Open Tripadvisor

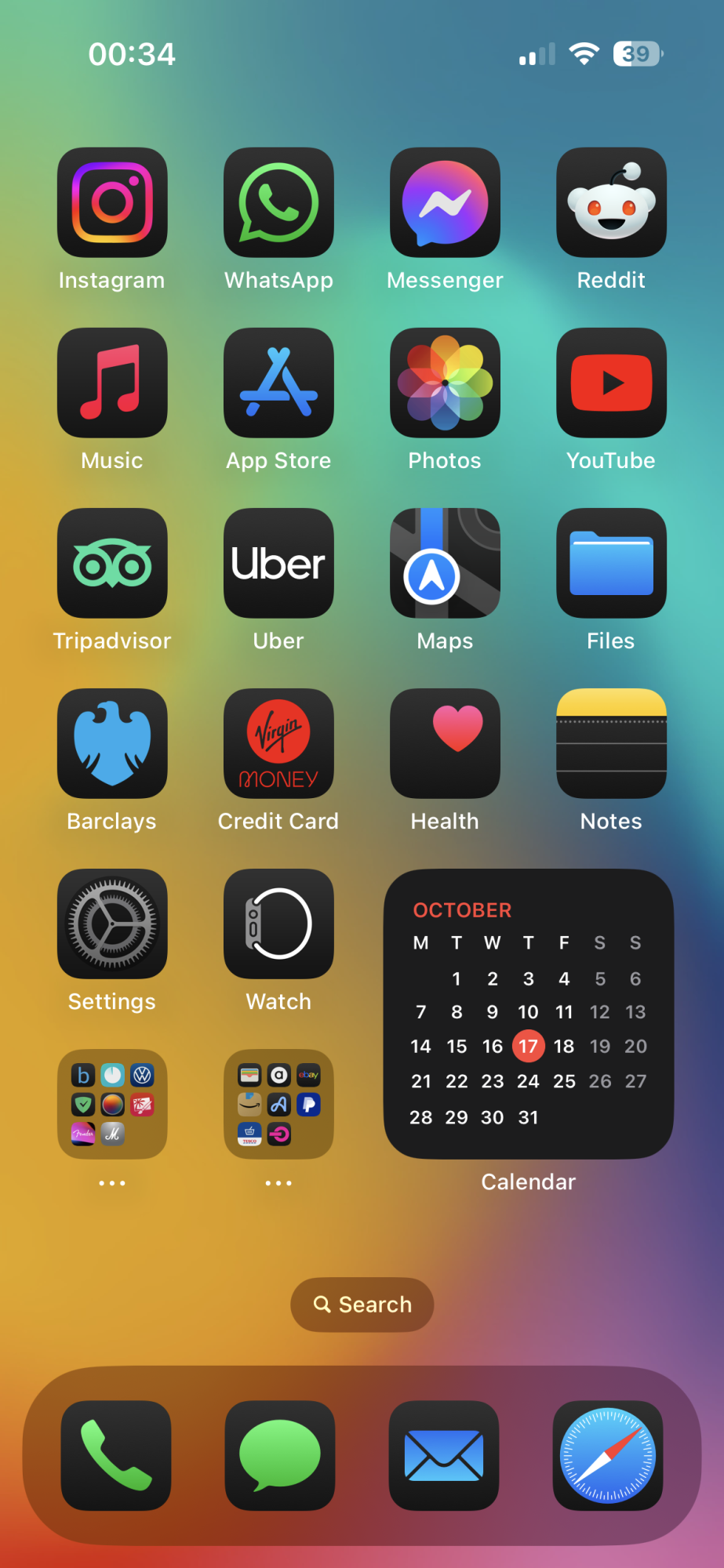112,563
